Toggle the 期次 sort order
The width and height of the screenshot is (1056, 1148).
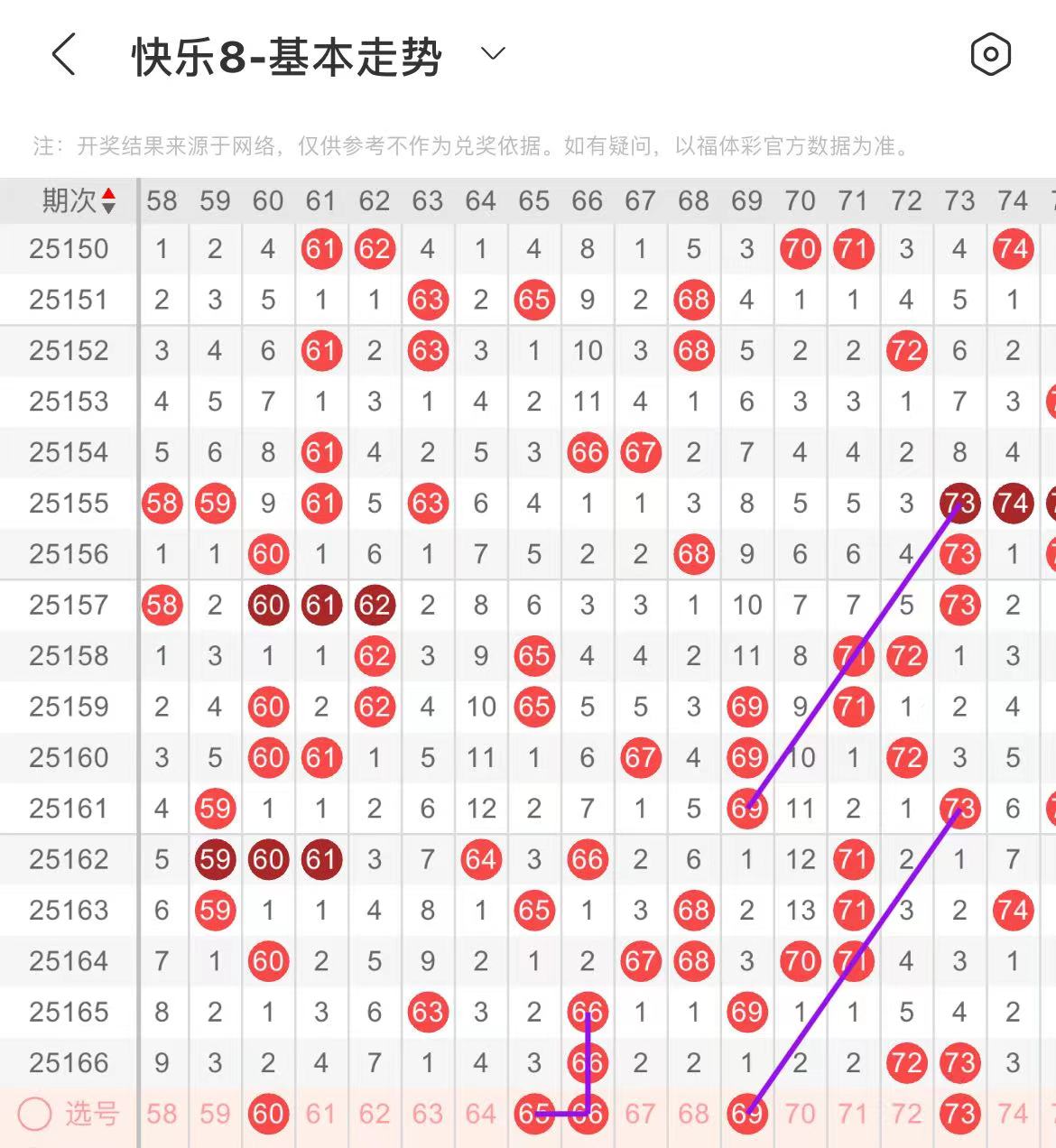(x=107, y=200)
